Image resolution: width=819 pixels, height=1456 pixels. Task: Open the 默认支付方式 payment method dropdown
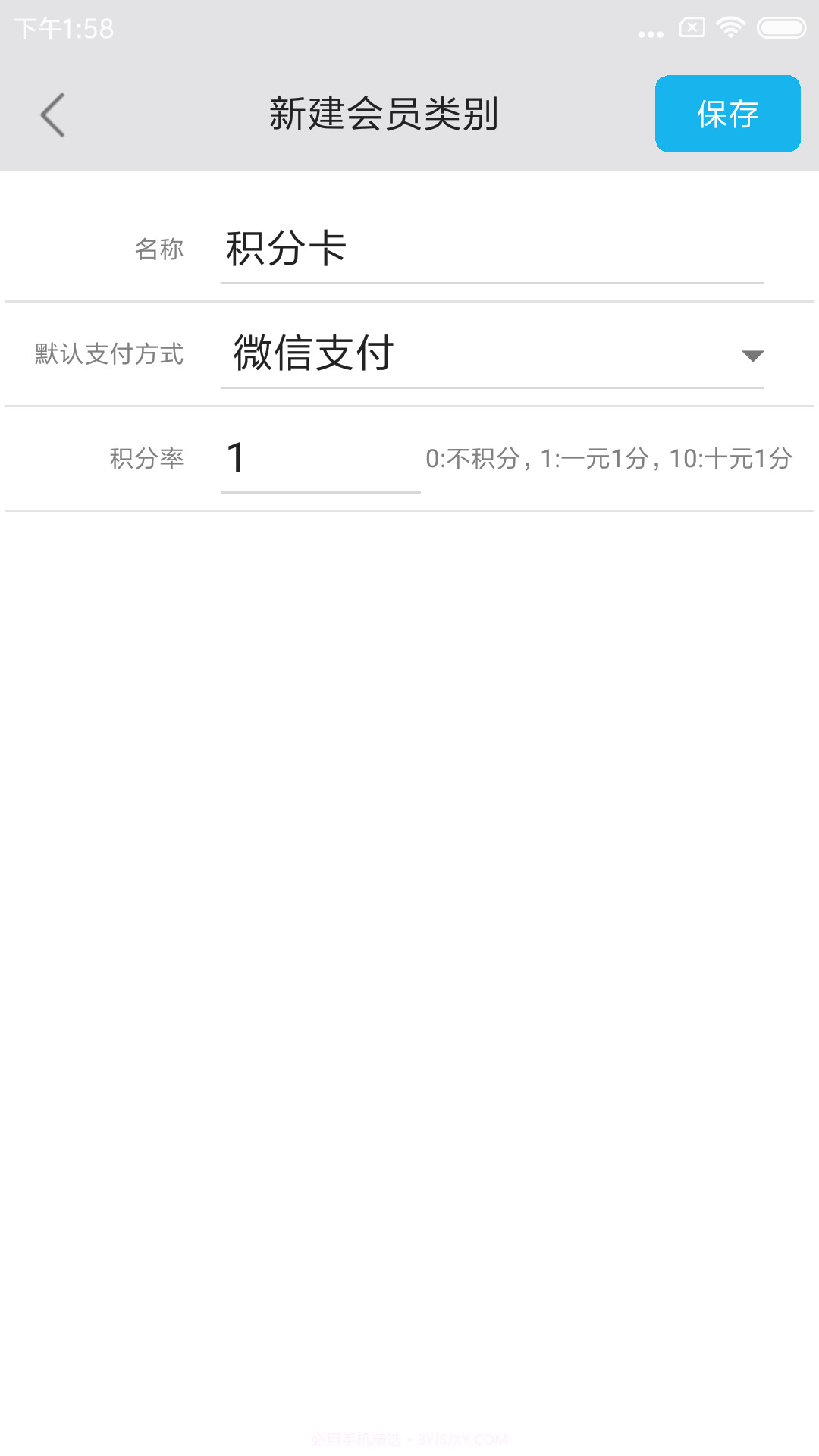pos(493,353)
